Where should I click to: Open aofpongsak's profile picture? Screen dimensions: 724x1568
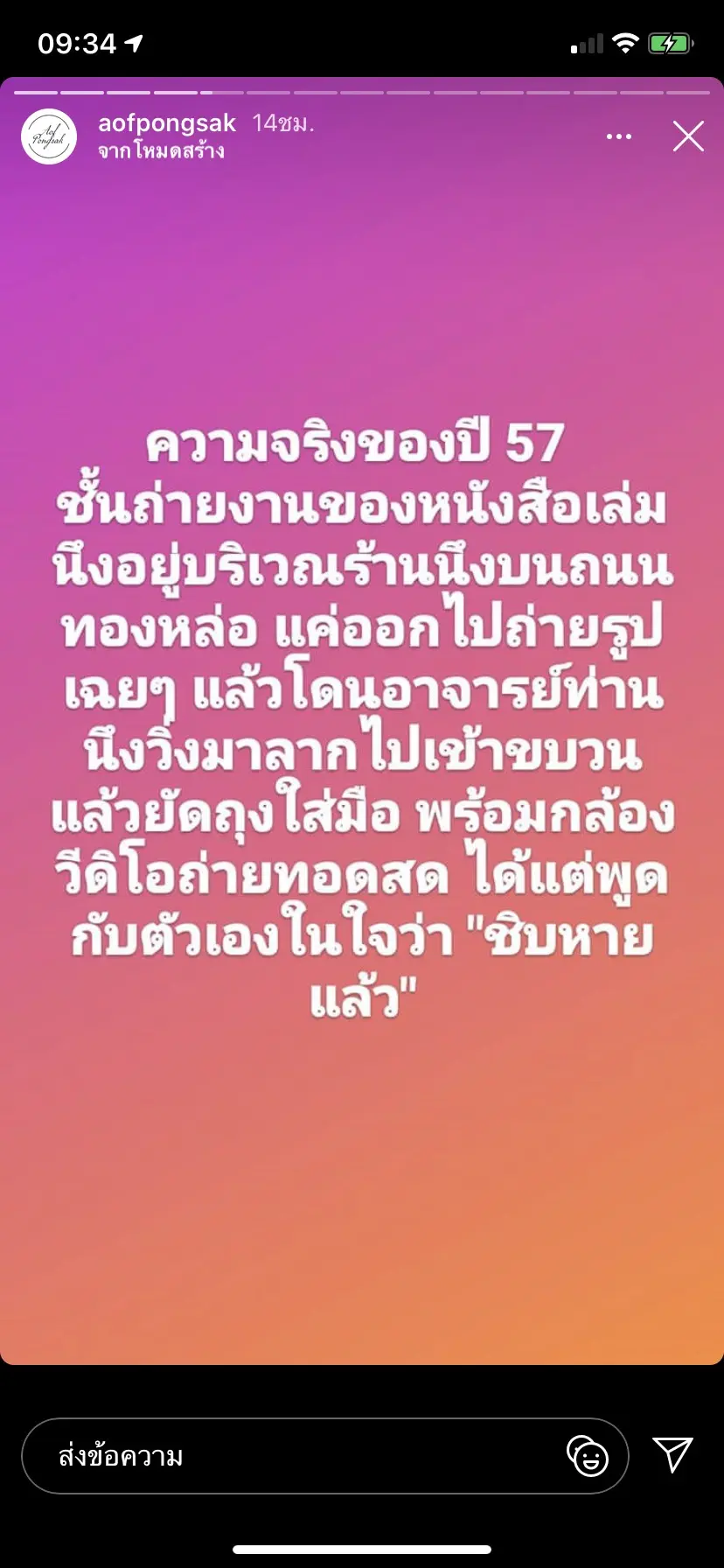click(x=49, y=136)
